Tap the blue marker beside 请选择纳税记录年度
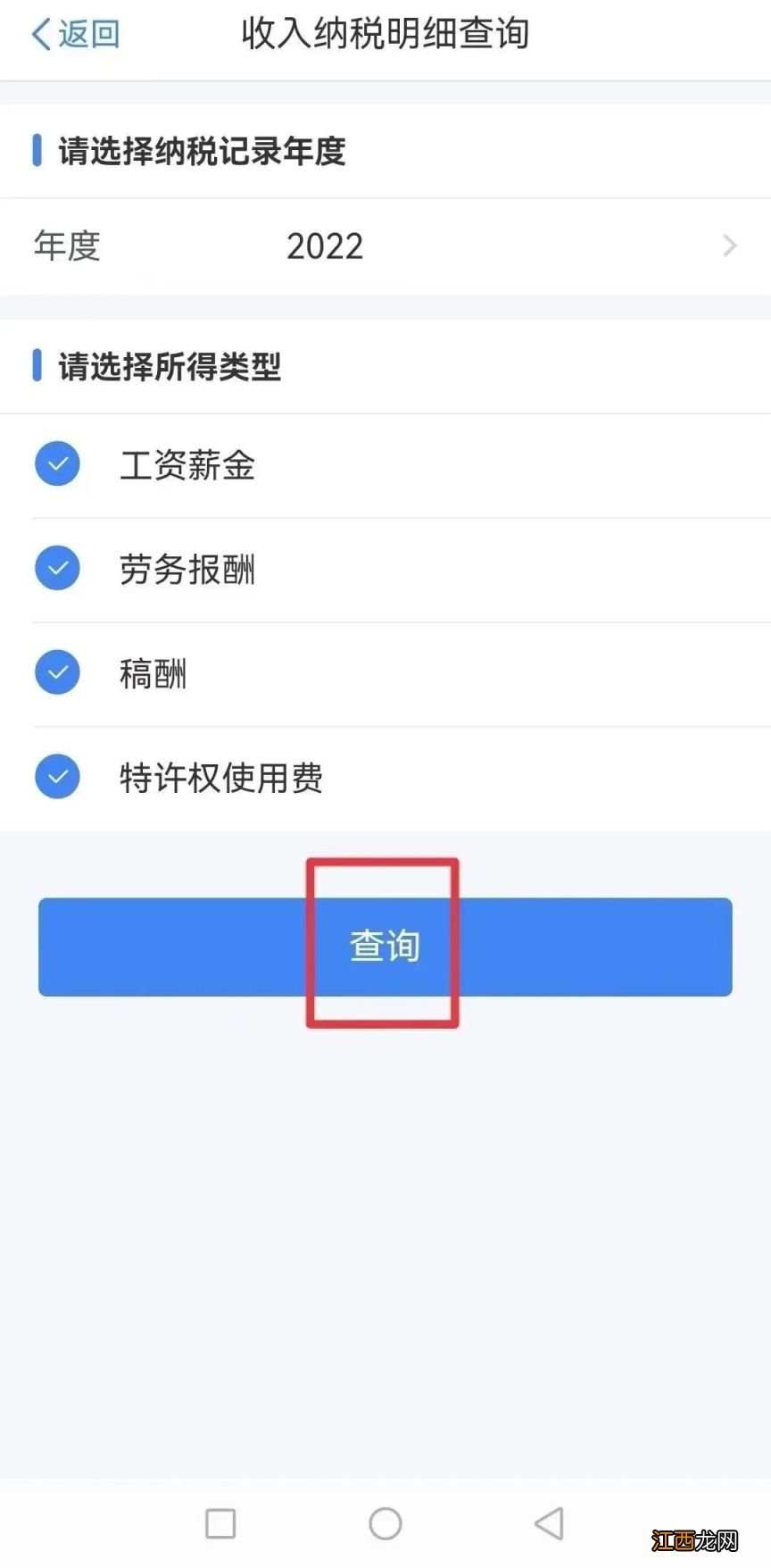The image size is (771, 1568). pyautogui.click(x=37, y=152)
